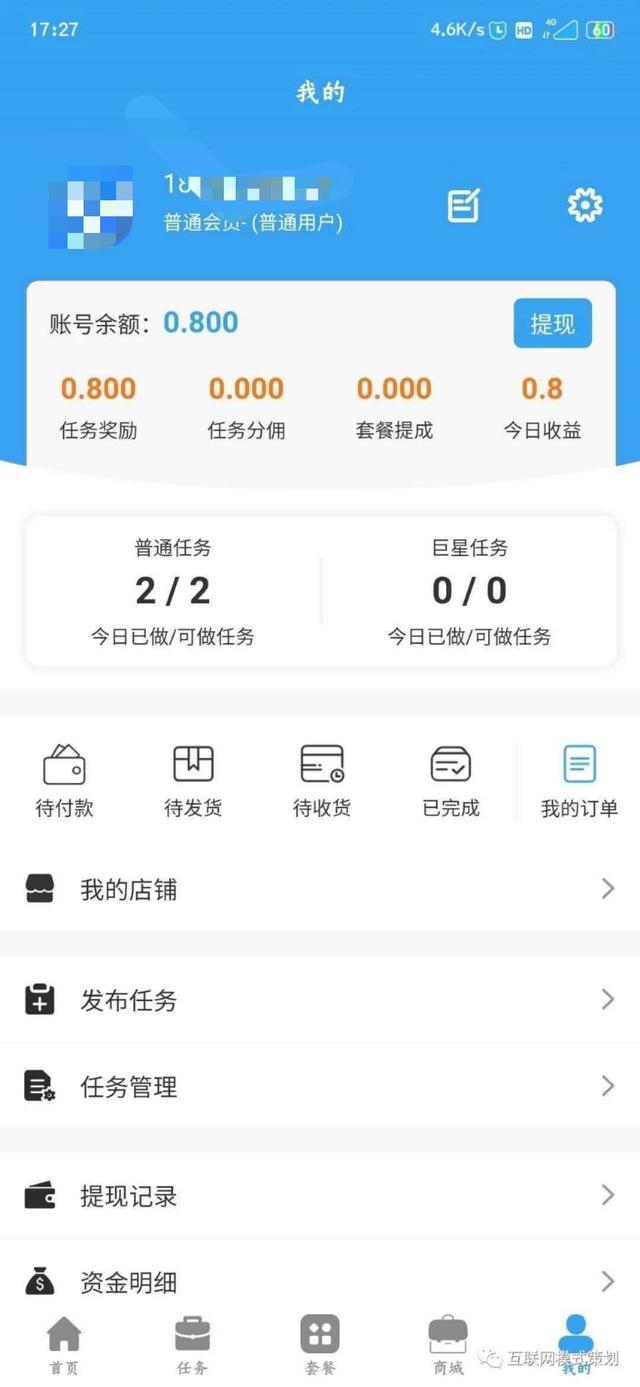
Task: View 待收货 orders awaiting receipt
Action: point(322,781)
